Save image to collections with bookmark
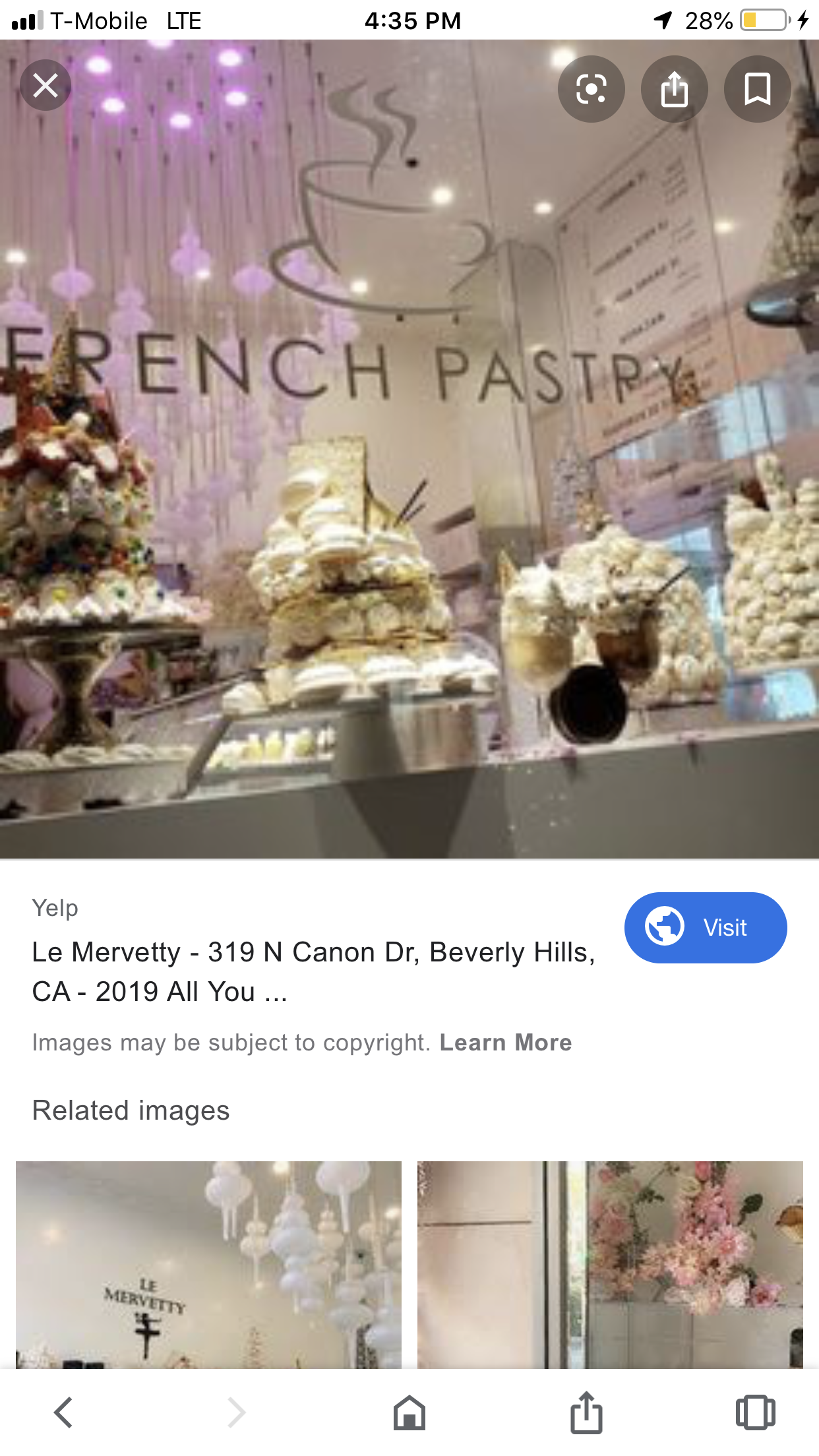This screenshot has width=819, height=1456. tap(757, 89)
